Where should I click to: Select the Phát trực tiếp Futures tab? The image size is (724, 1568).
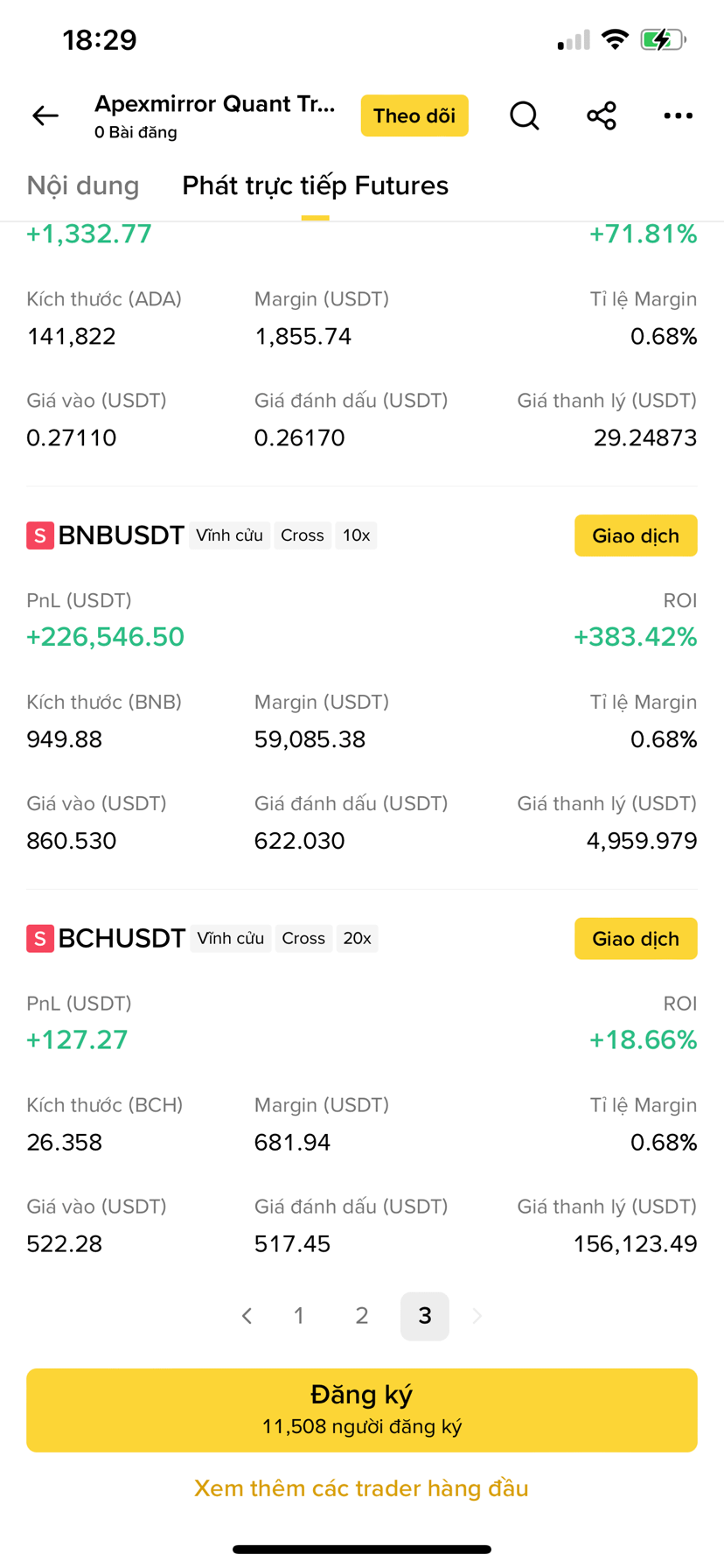[x=315, y=185]
